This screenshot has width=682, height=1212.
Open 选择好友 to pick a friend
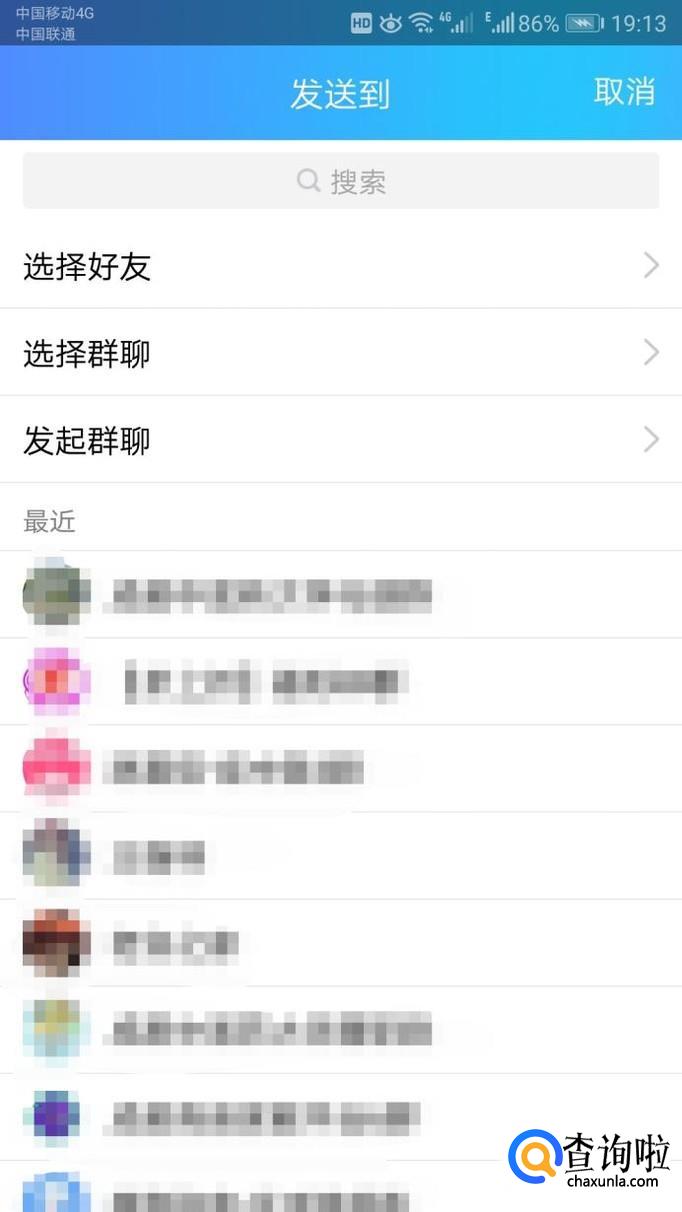pyautogui.click(x=340, y=266)
